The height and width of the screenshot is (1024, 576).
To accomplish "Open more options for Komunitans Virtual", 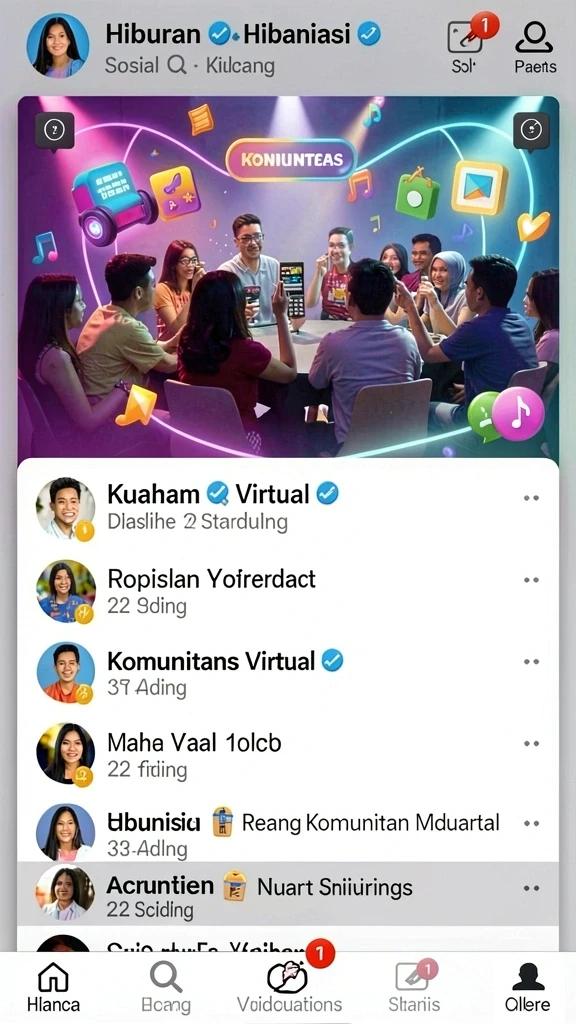I will pyautogui.click(x=531, y=662).
